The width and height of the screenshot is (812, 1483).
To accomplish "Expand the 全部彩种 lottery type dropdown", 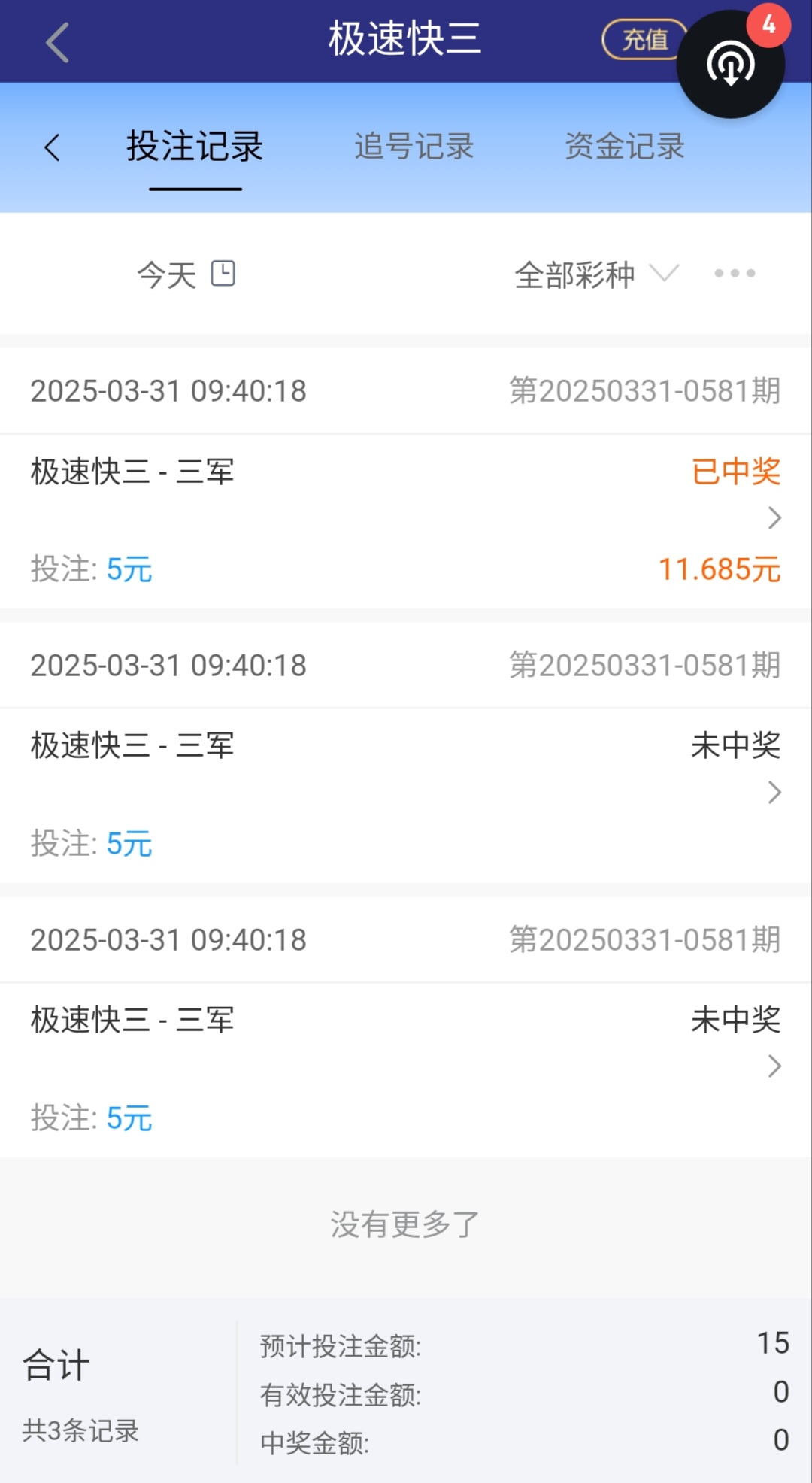I will [x=595, y=274].
